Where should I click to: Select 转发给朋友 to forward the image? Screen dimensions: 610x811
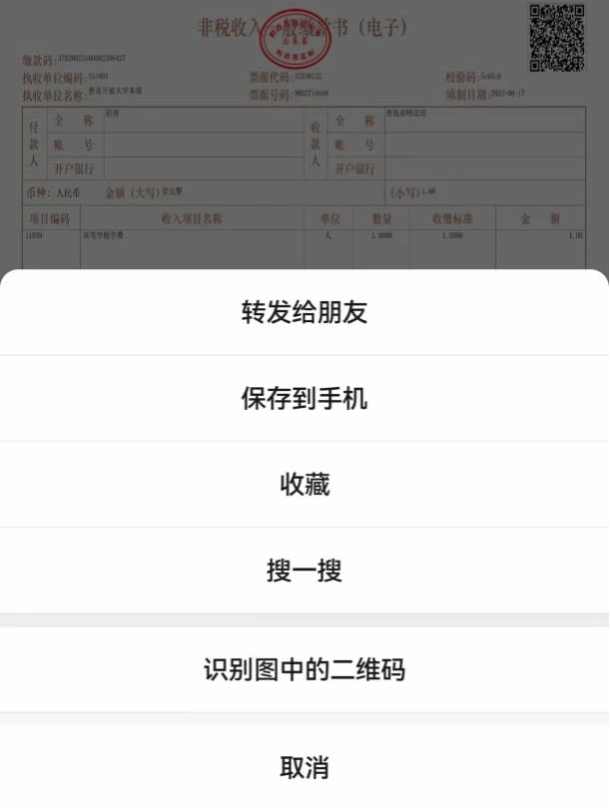304,312
